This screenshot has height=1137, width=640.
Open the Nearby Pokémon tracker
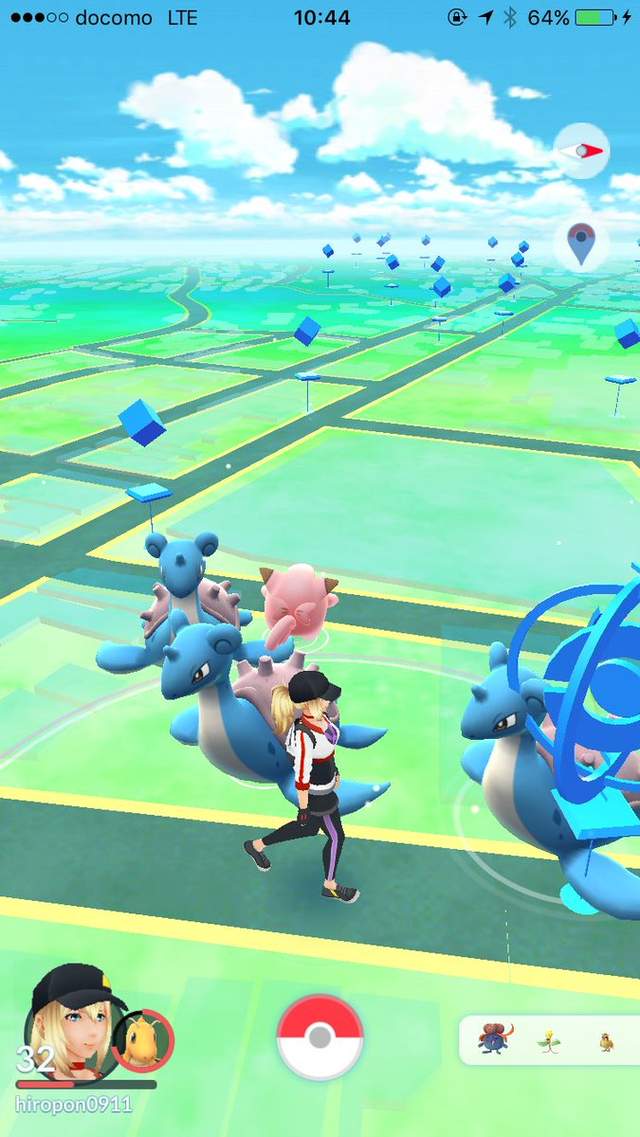[x=548, y=1040]
